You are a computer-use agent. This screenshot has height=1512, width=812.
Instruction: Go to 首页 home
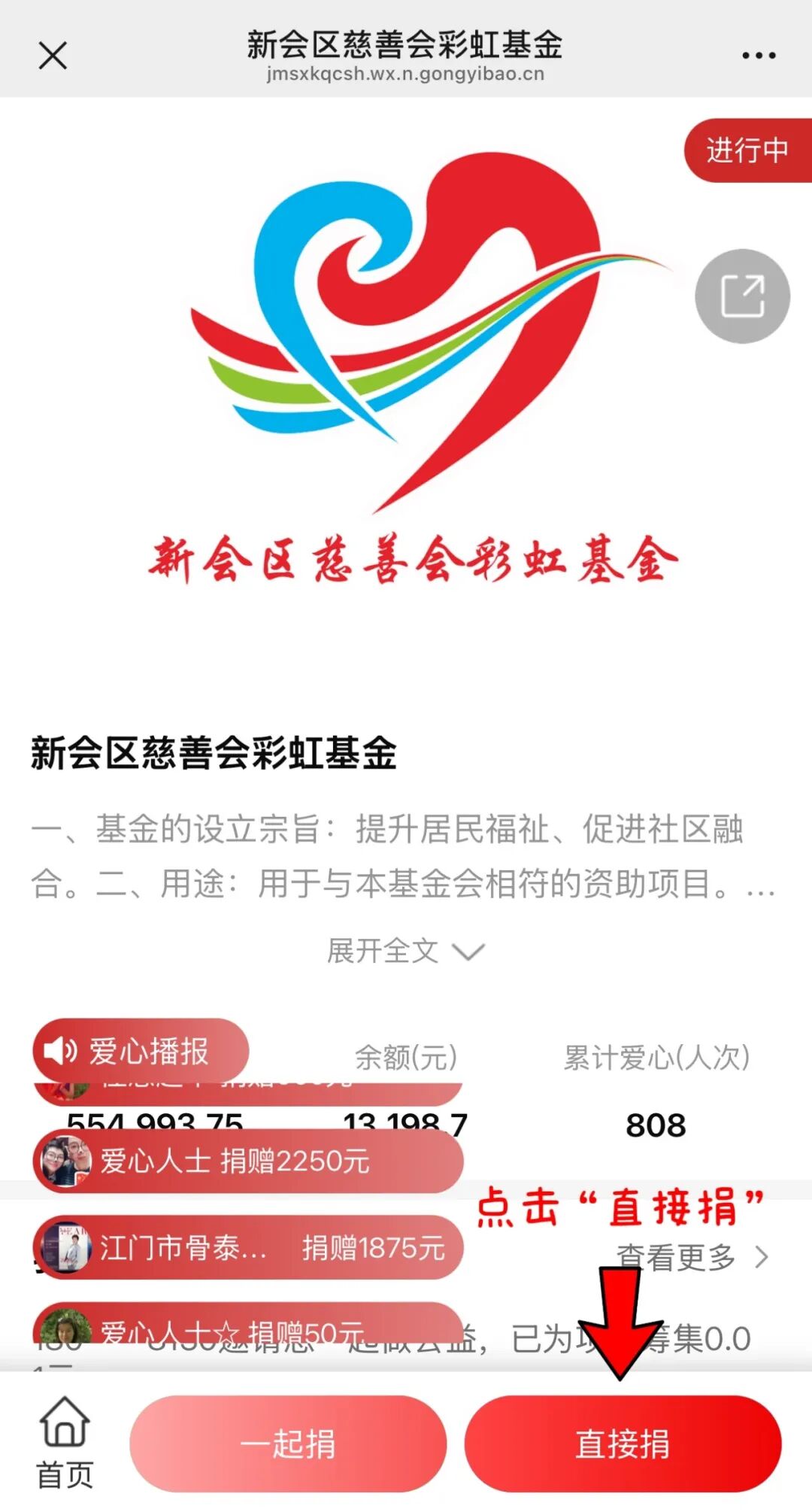[x=65, y=1443]
